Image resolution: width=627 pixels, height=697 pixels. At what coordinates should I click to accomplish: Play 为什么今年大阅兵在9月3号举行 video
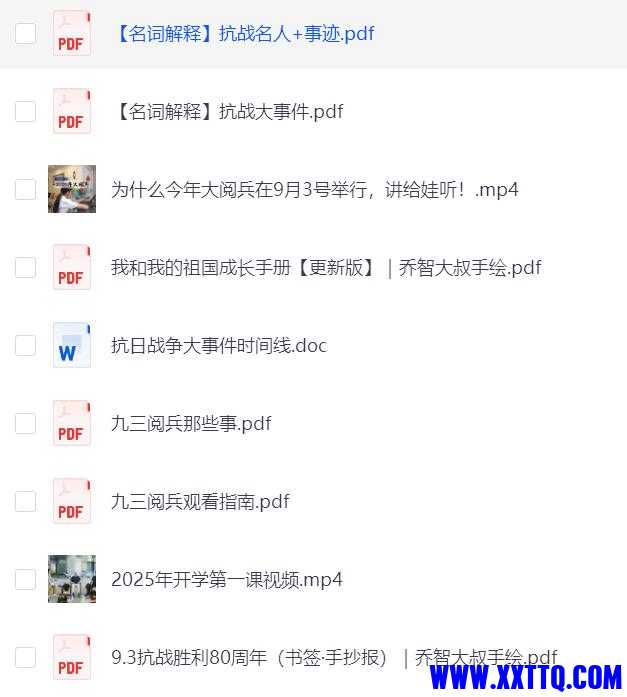[x=314, y=189]
